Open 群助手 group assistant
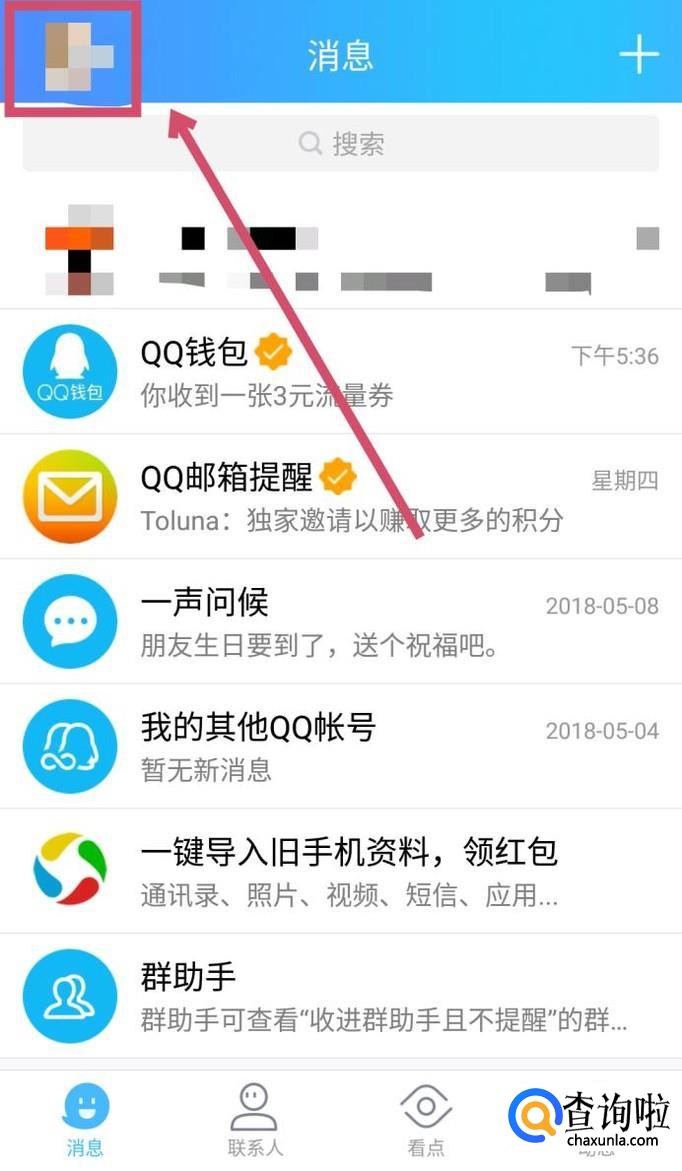 pos(341,995)
